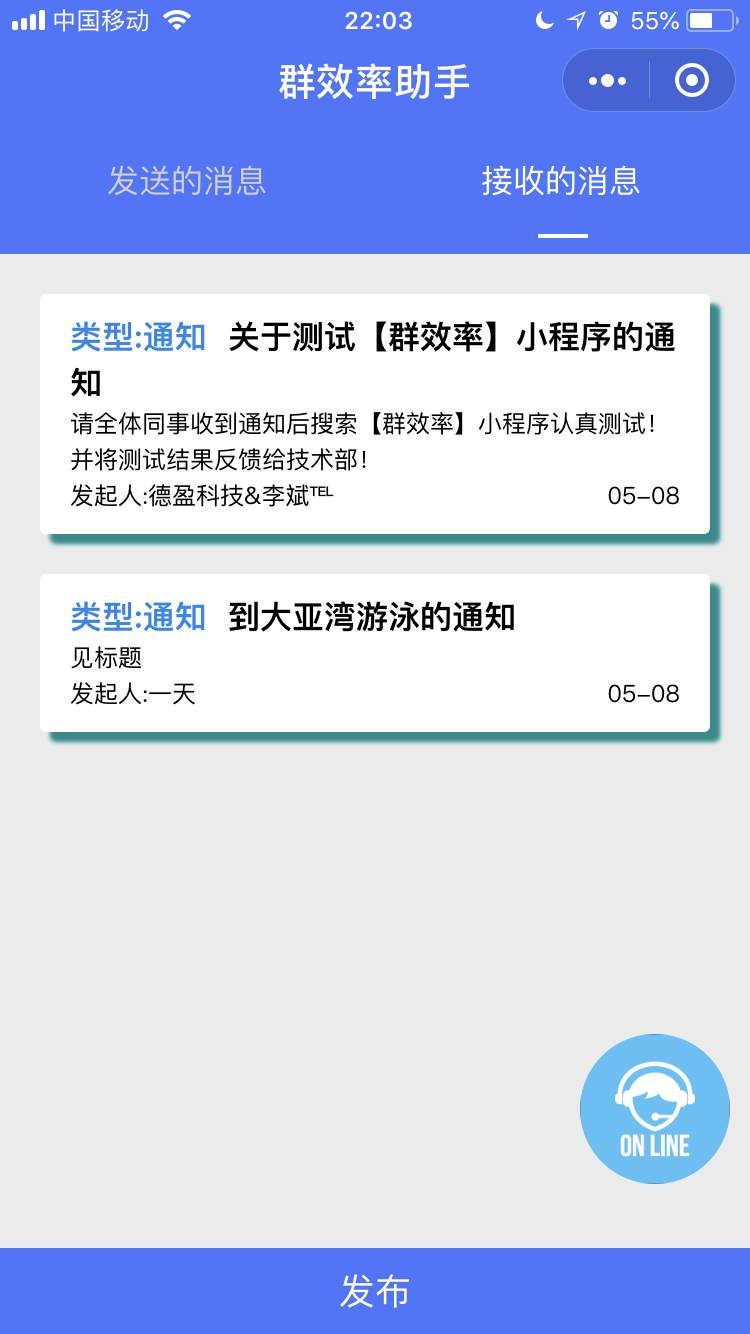Screen dimensions: 750x1334
Task: Contact online customer service via ON LINE button
Action: [x=655, y=1109]
